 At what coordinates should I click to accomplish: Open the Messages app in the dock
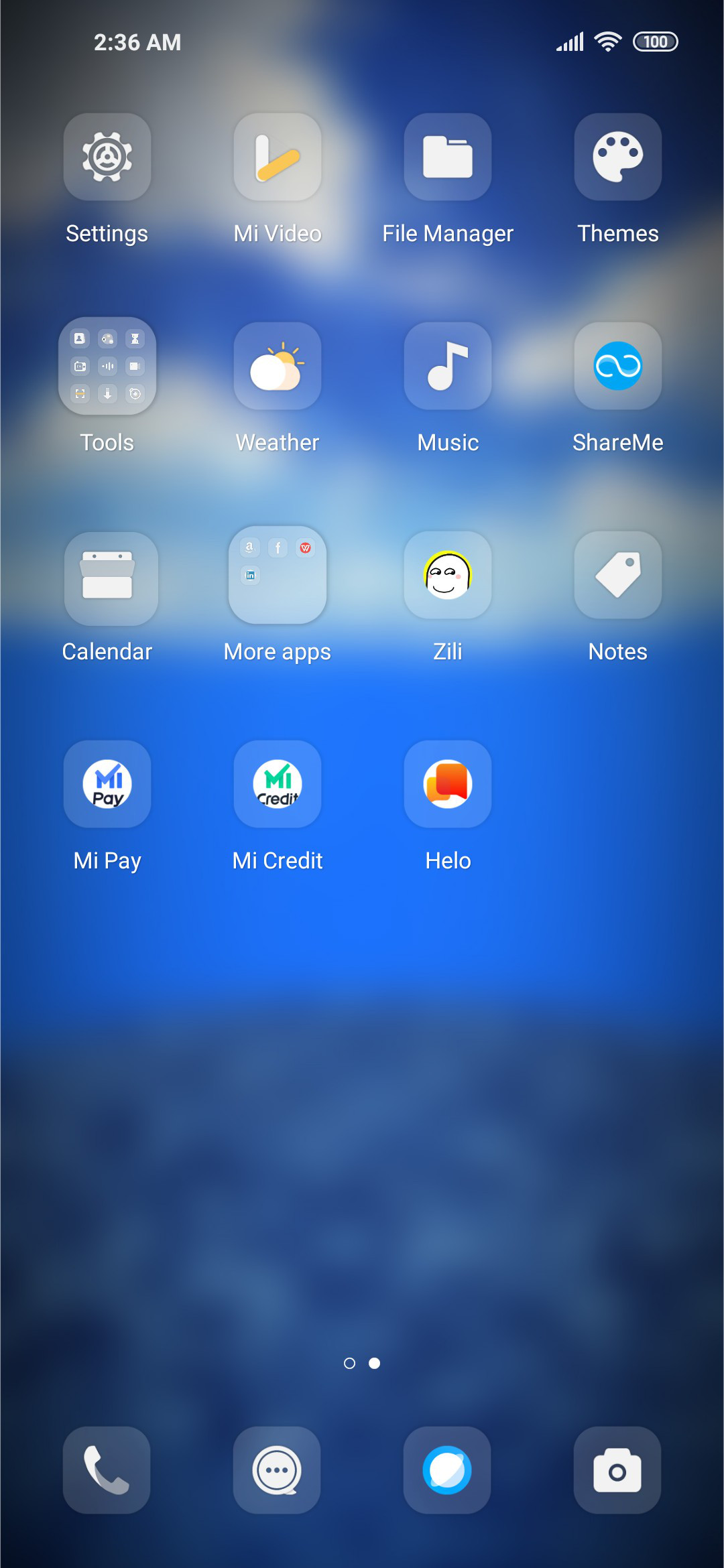click(x=277, y=1470)
